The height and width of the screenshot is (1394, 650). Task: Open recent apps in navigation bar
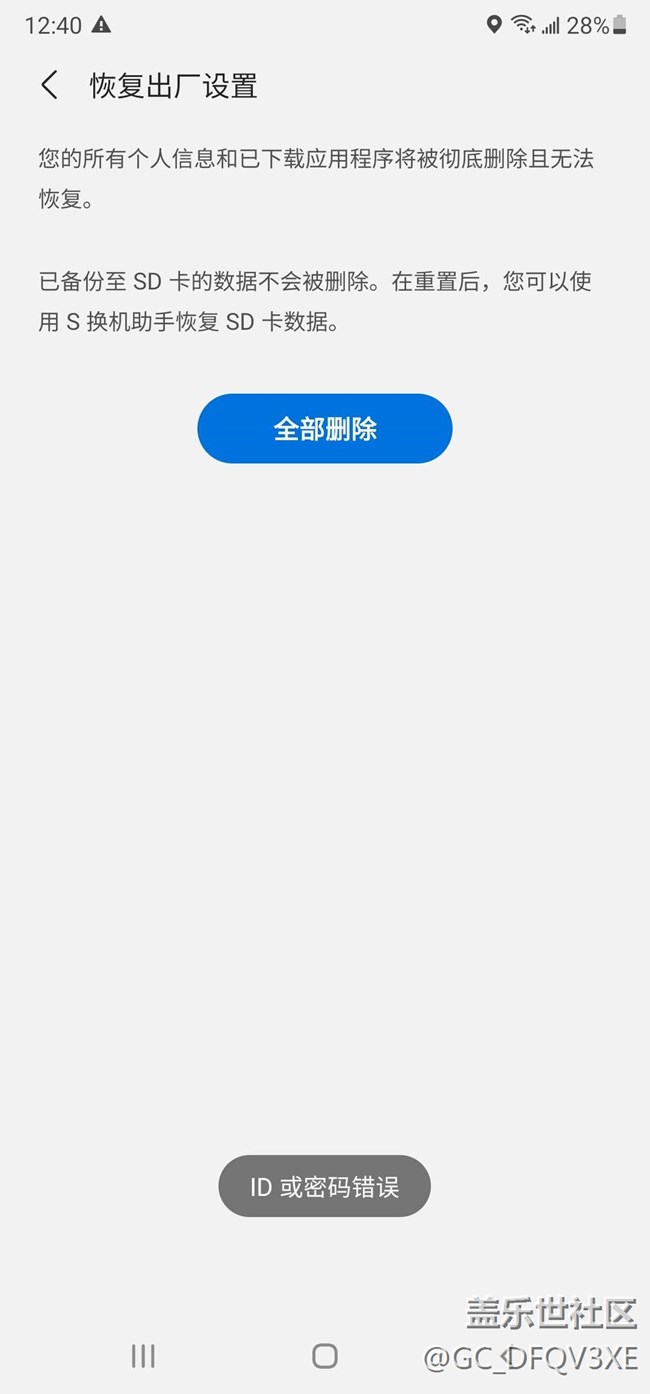point(143,1356)
